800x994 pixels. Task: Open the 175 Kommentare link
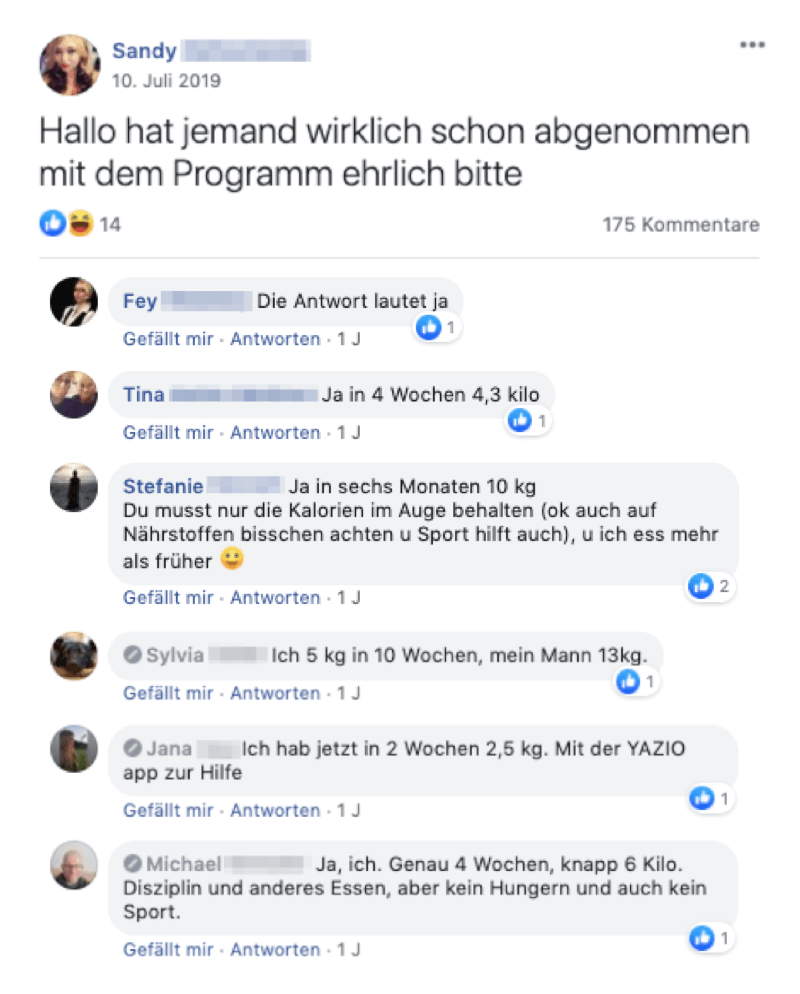point(680,225)
